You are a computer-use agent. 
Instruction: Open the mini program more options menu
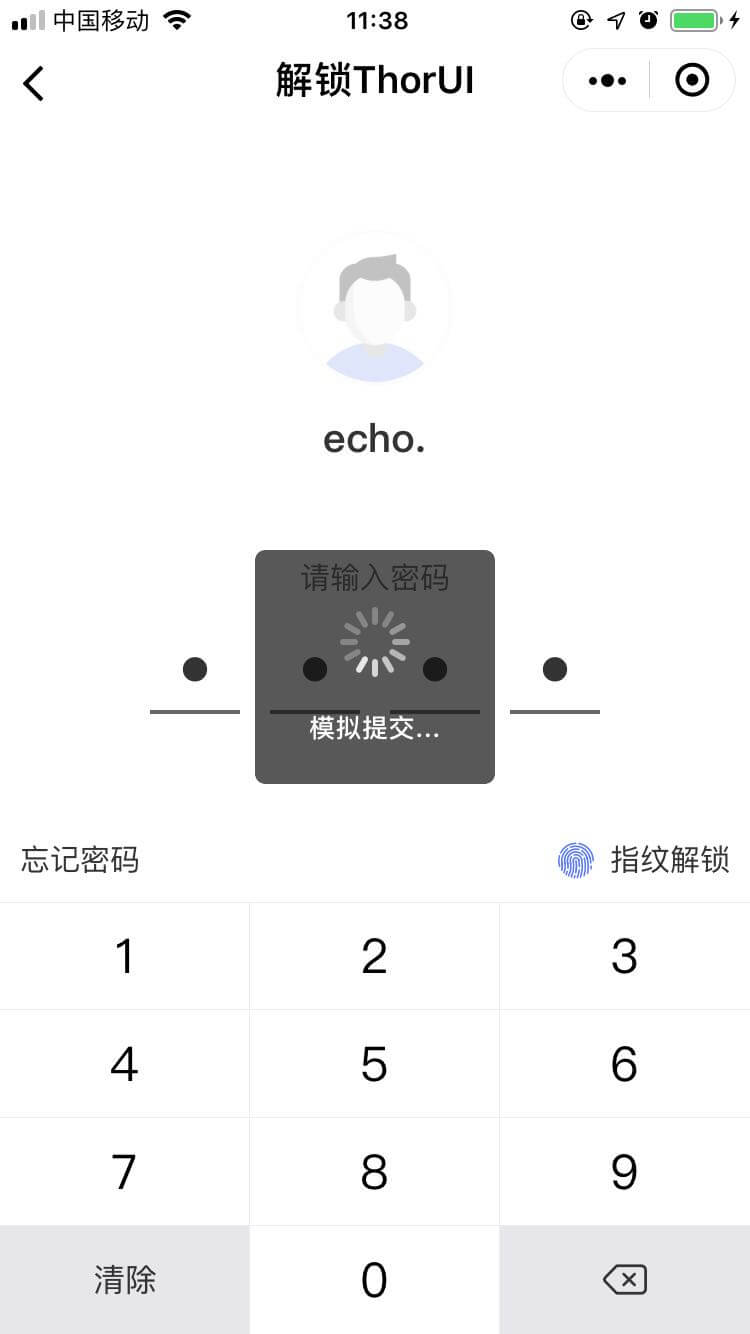[607, 81]
